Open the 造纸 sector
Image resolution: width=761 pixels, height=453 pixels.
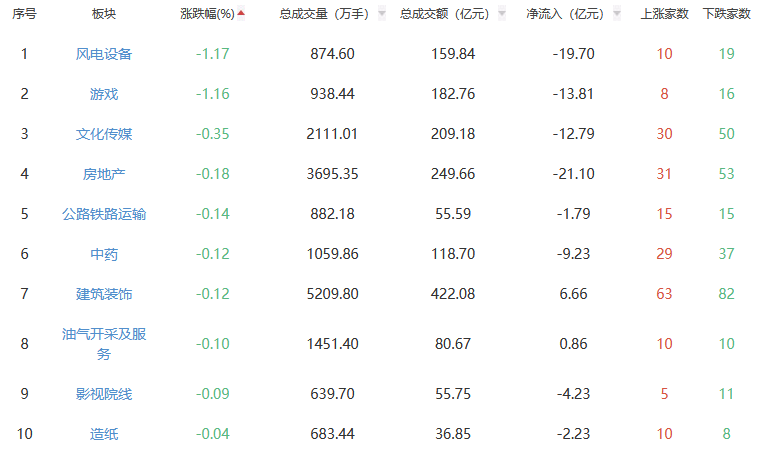104,434
